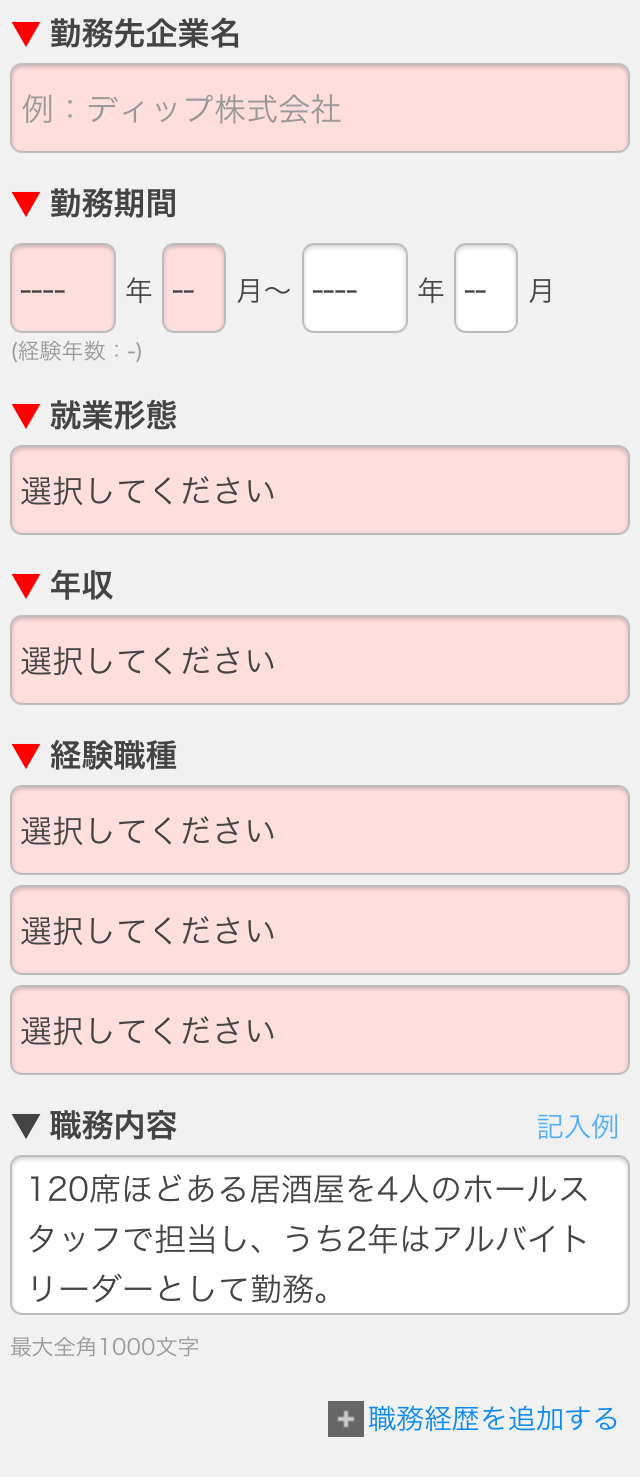View the 記入例 example link
Screen dimensions: 640x1477
click(x=578, y=1126)
